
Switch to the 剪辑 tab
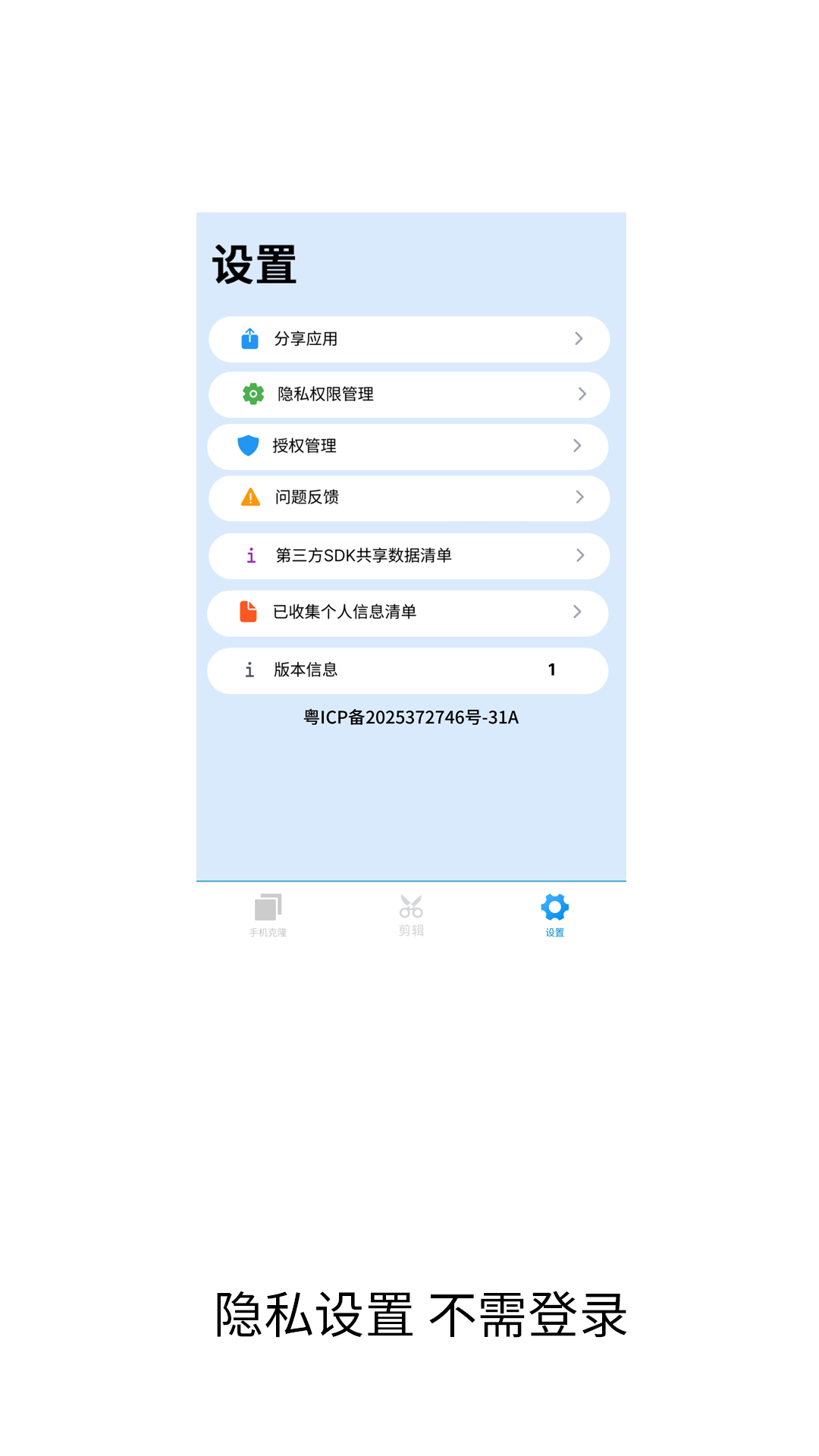coord(409,914)
